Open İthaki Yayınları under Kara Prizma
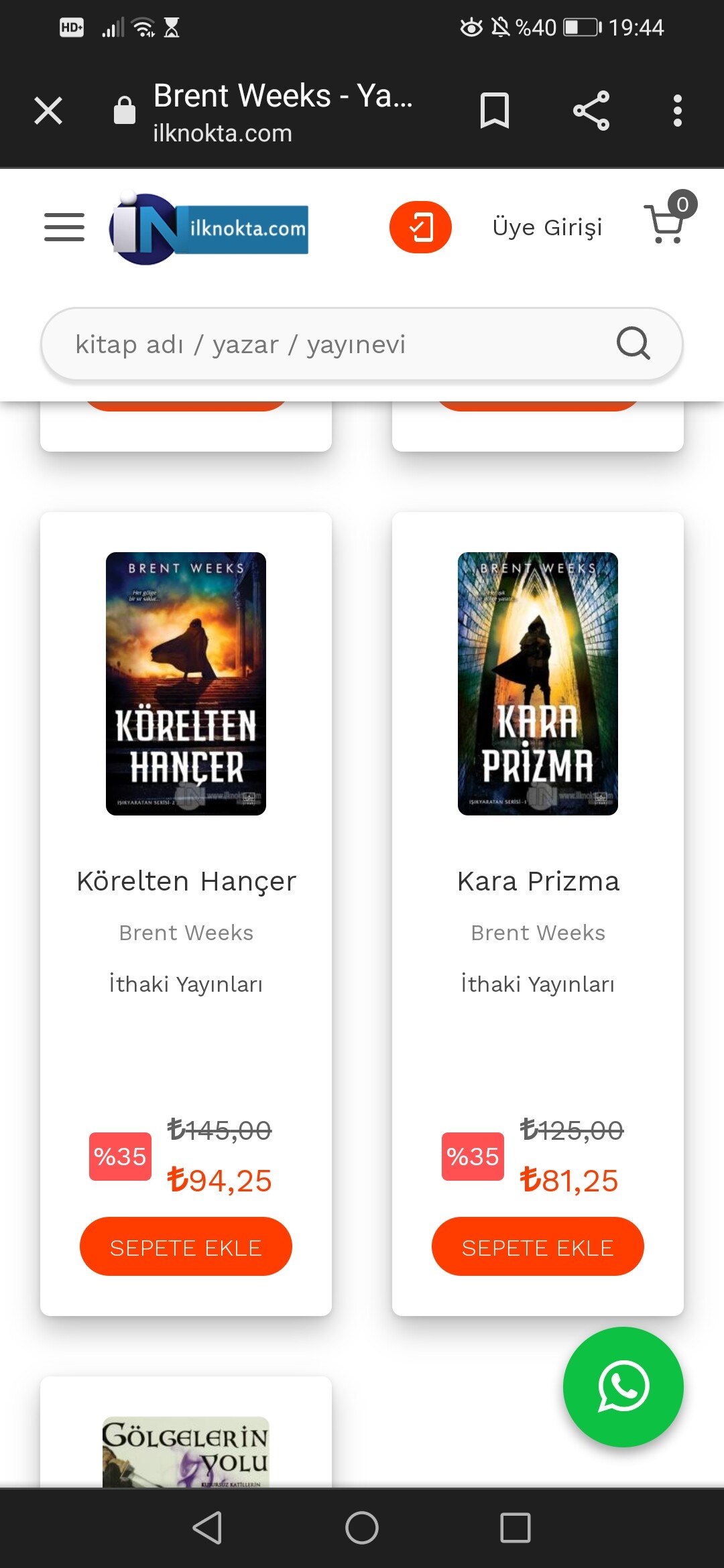 (538, 984)
